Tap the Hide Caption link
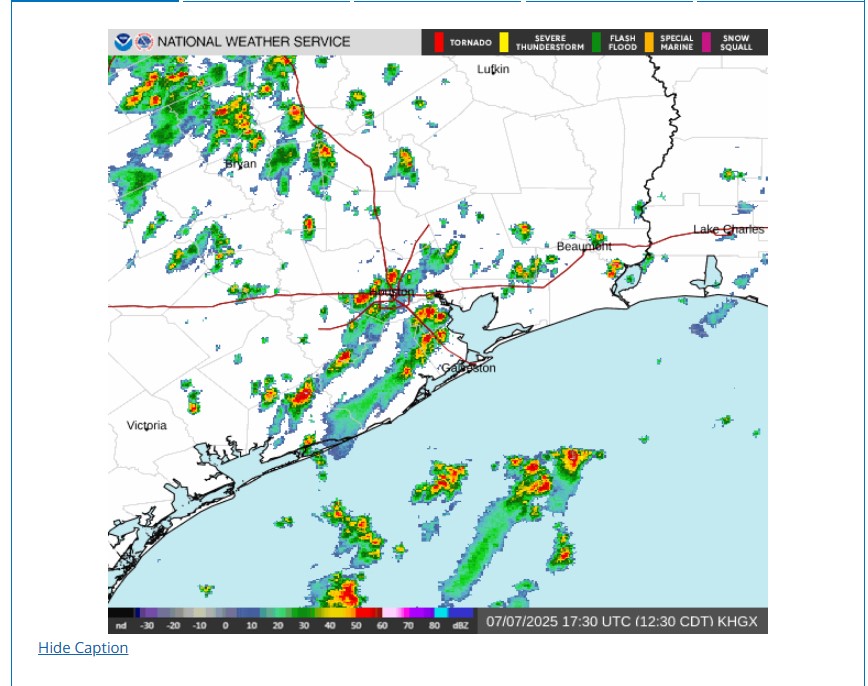Viewport: 868px width, 686px height. [x=83, y=648]
